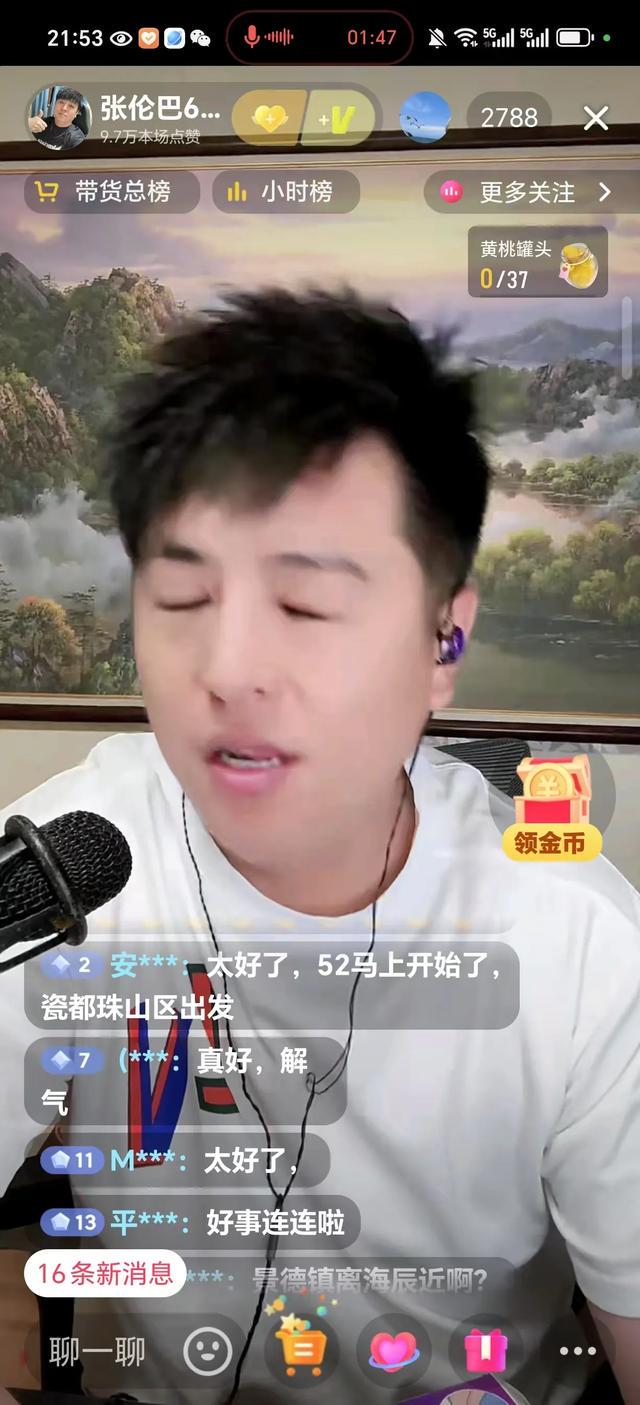The width and height of the screenshot is (640, 1405).
Task: Open the viewer avatar beside the 2788 count
Action: click(x=425, y=118)
